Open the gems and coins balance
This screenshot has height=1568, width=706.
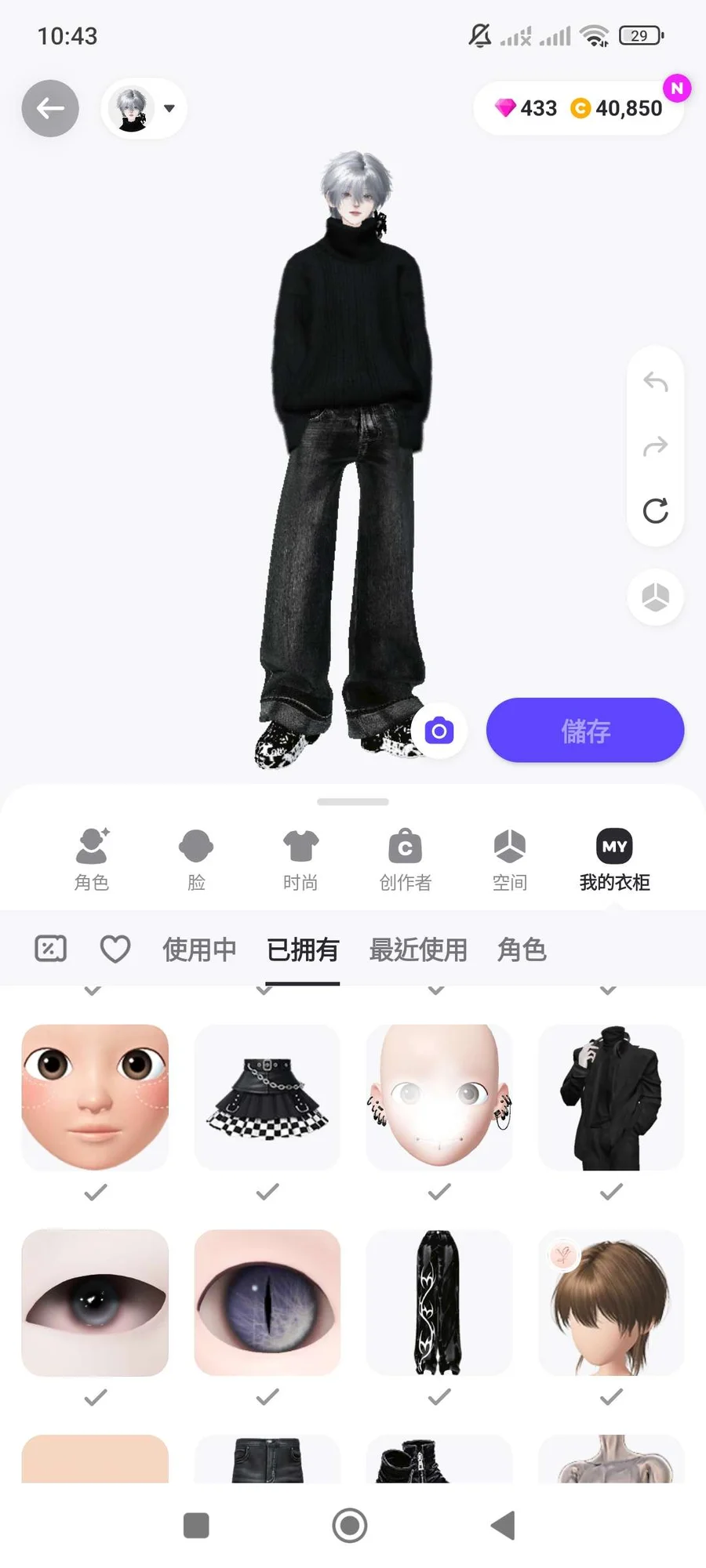[579, 108]
